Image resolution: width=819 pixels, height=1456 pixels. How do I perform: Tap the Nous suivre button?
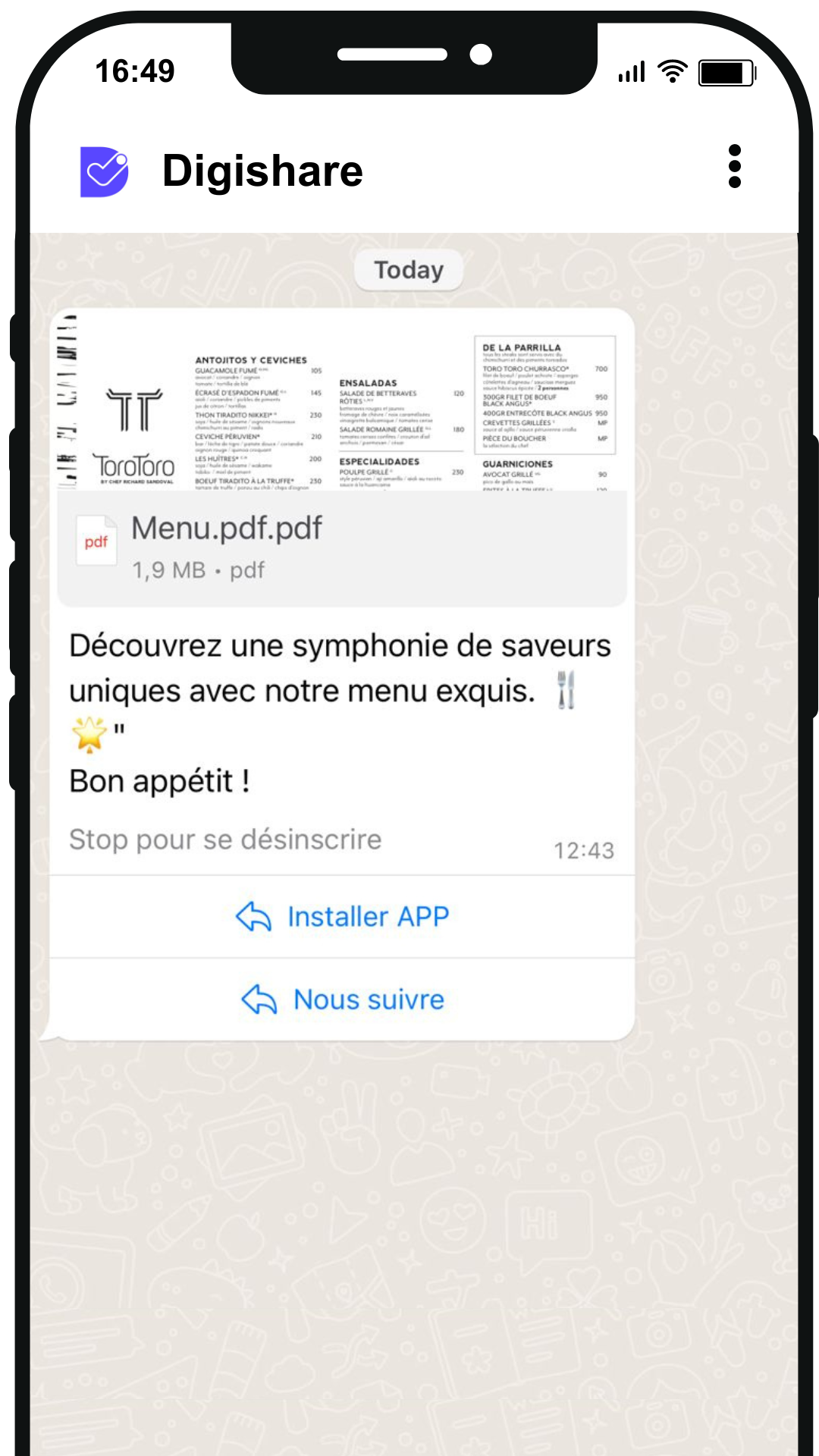pos(343,999)
